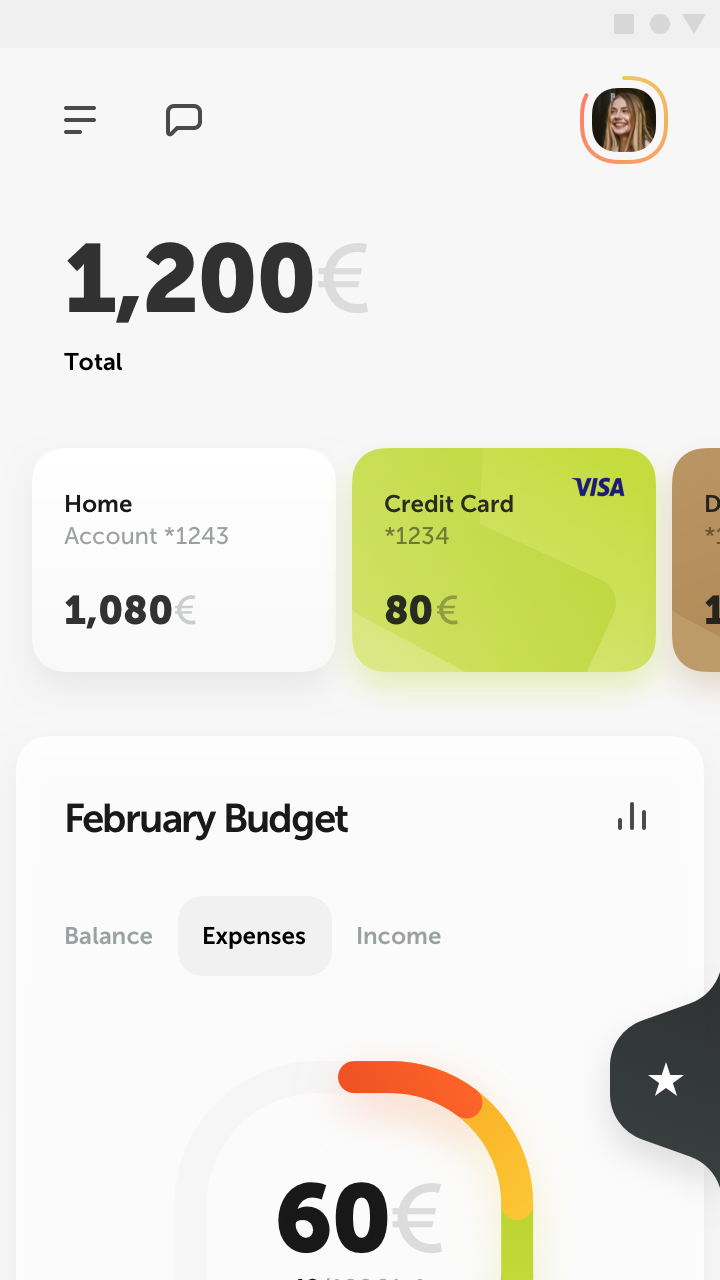This screenshot has width=720, height=1280.
Task: Open the profile avatar
Action: pyautogui.click(x=624, y=120)
